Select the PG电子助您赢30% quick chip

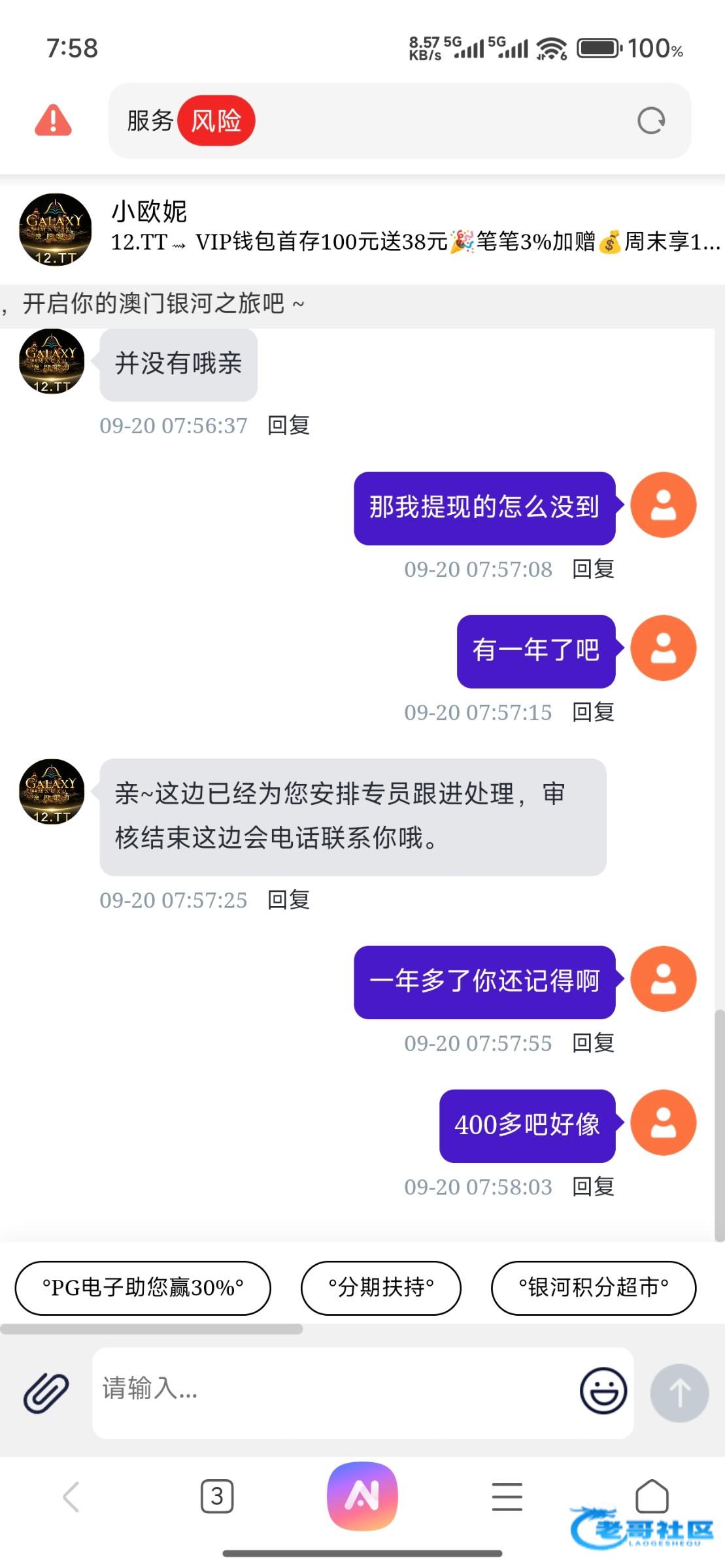[x=143, y=1288]
